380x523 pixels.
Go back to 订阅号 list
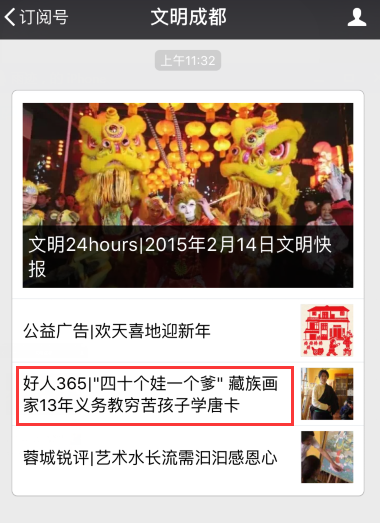pyautogui.click(x=36, y=17)
